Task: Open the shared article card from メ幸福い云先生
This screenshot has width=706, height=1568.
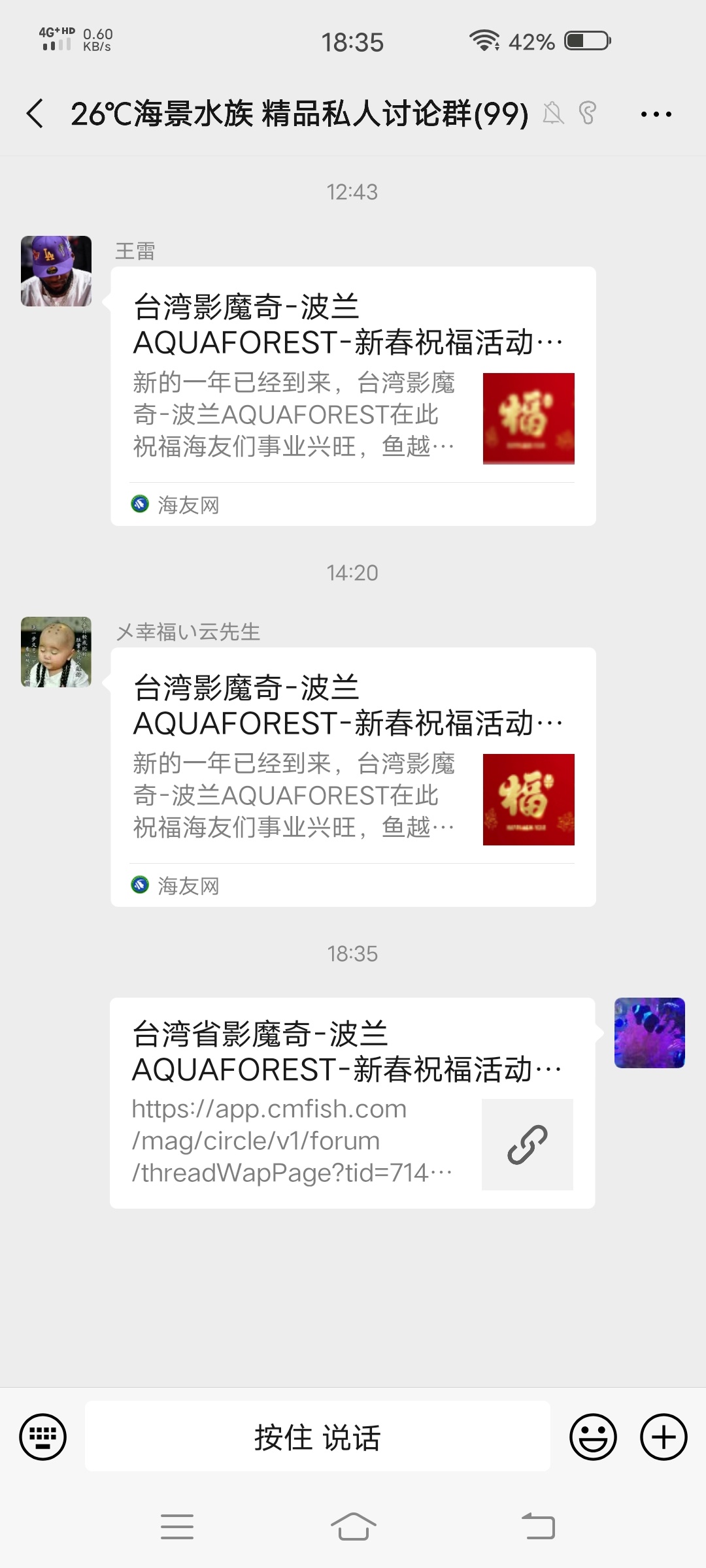Action: 353,777
